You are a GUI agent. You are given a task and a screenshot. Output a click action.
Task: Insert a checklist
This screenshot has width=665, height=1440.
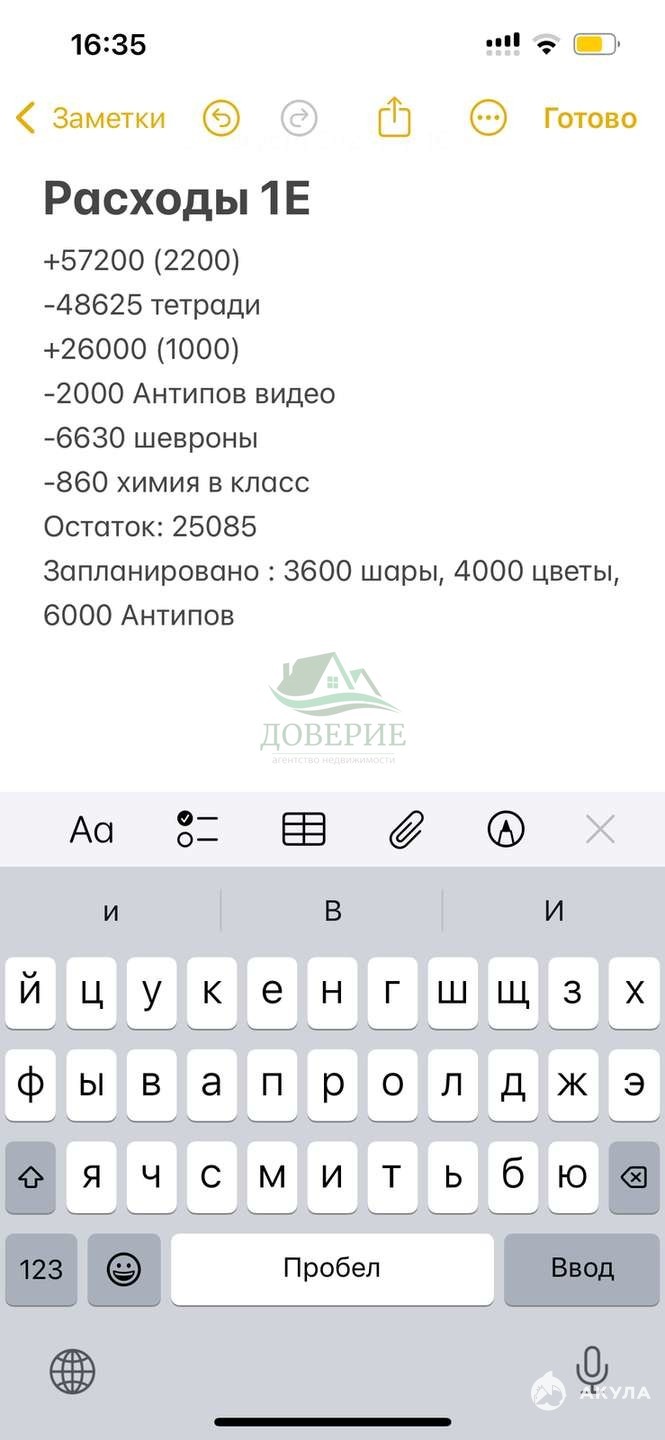click(197, 830)
